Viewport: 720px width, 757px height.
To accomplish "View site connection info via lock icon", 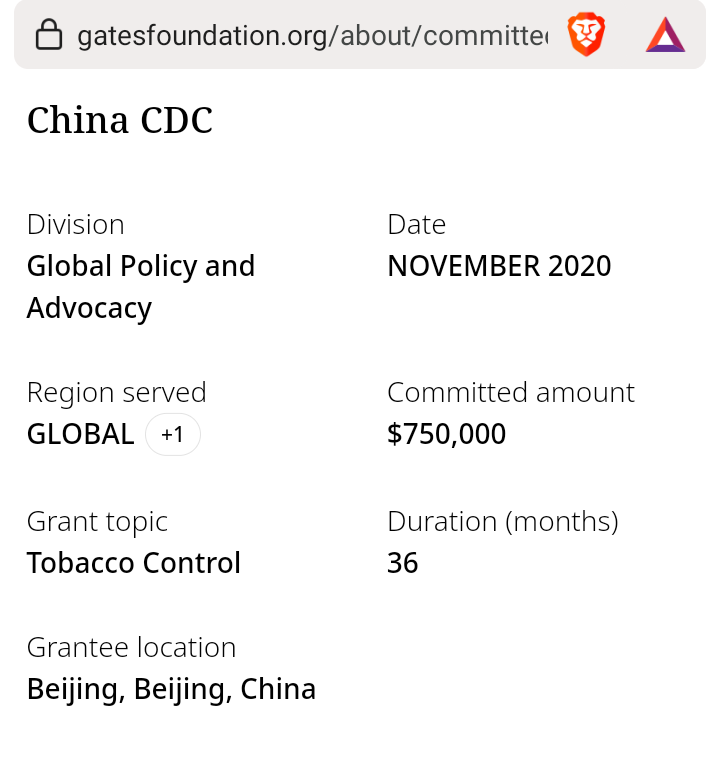I will (x=49, y=37).
